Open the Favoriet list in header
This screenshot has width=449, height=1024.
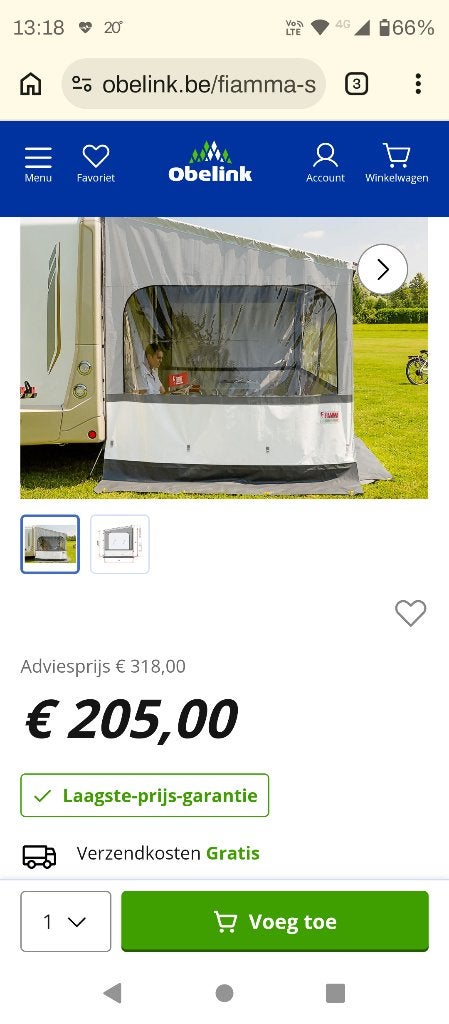pyautogui.click(x=96, y=164)
